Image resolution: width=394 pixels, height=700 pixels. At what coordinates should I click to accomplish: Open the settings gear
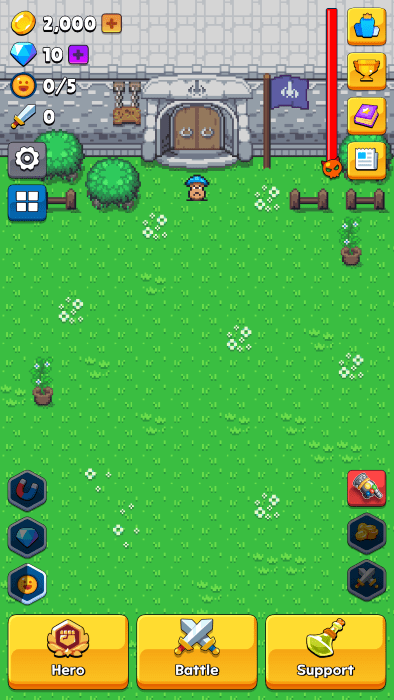pos(27,160)
